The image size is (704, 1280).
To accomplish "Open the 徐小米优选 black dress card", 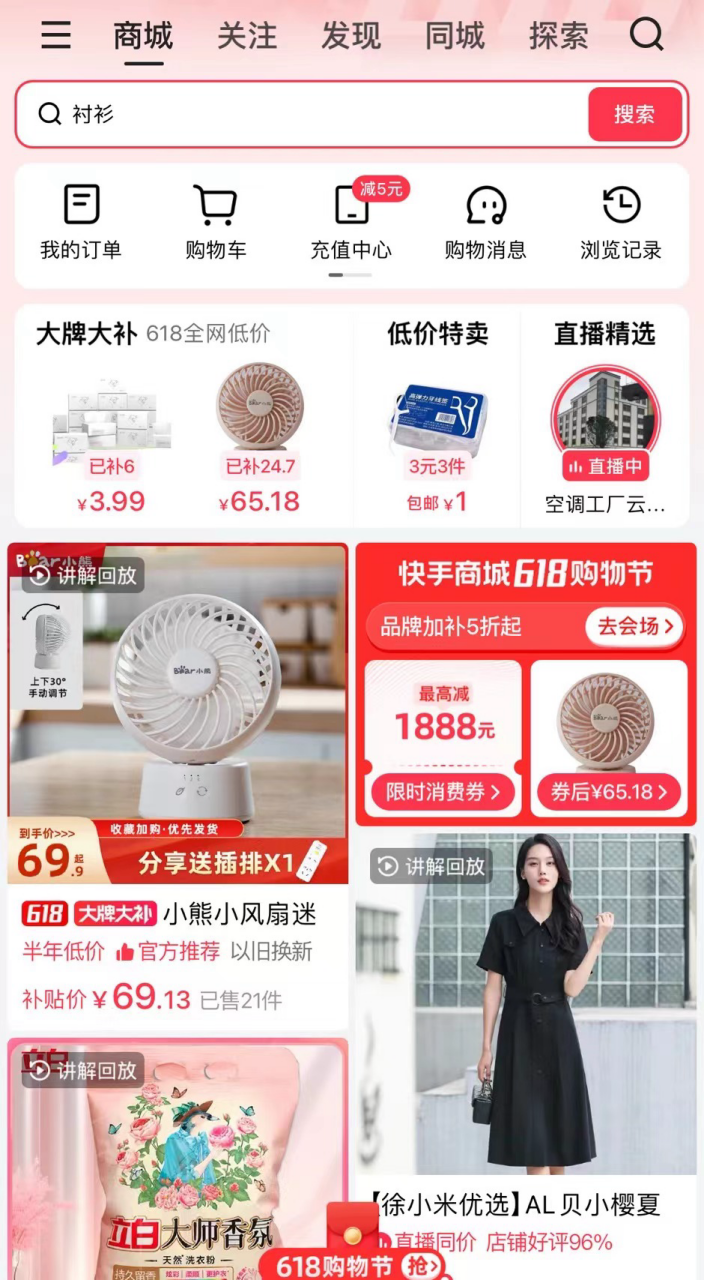I will tap(526, 1010).
